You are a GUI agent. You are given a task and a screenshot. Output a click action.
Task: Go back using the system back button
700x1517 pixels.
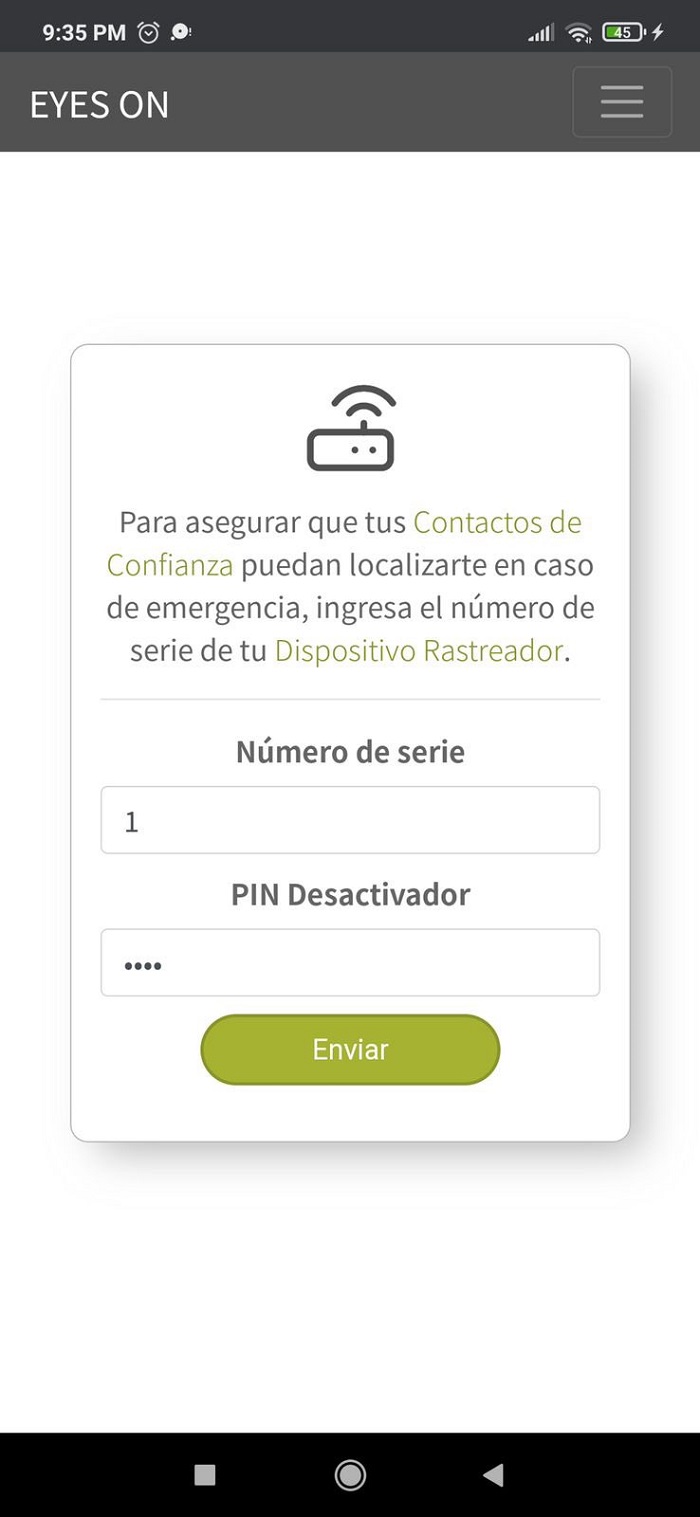click(493, 1474)
